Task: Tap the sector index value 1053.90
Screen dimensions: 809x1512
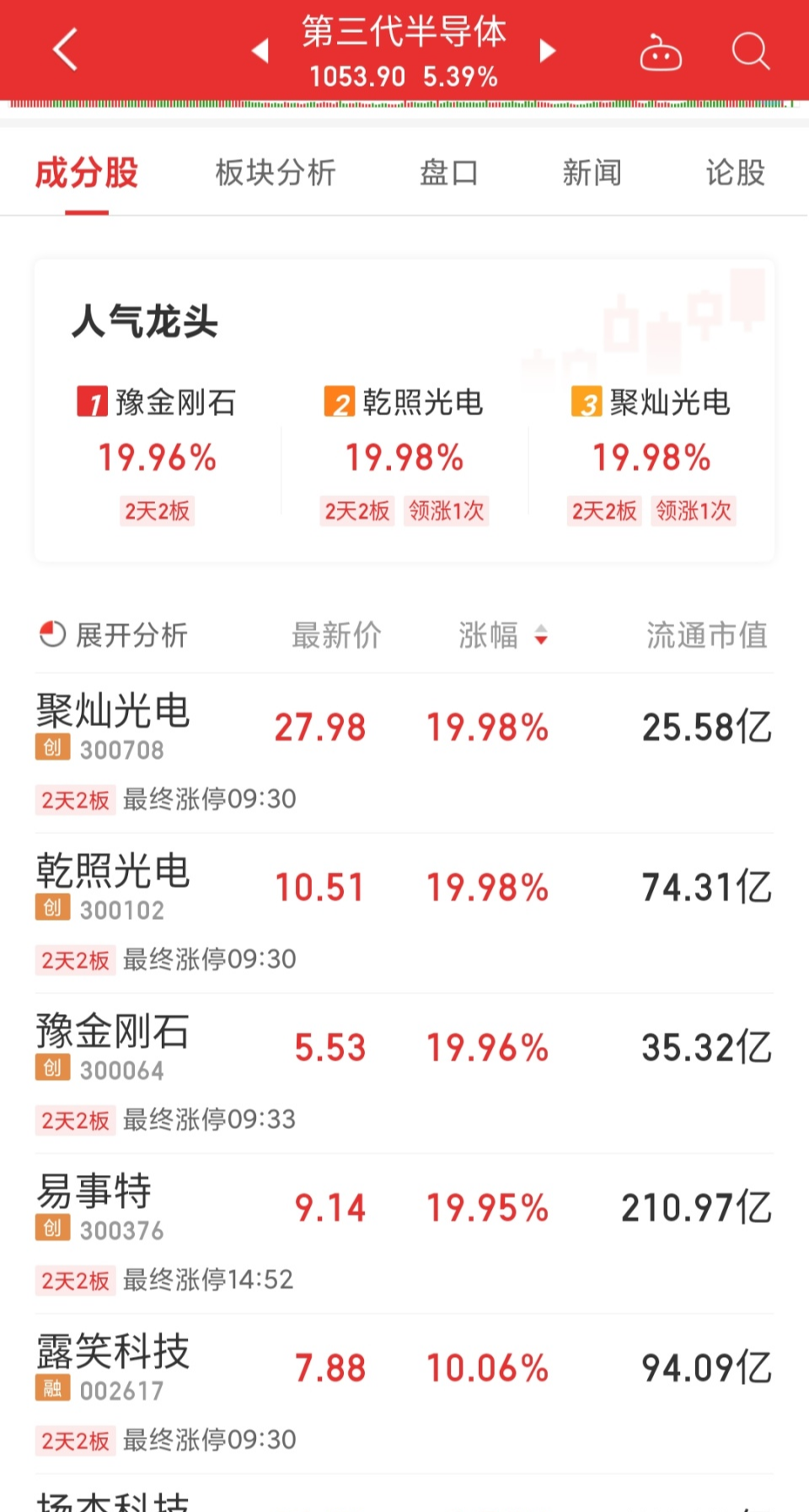Action: coord(357,77)
